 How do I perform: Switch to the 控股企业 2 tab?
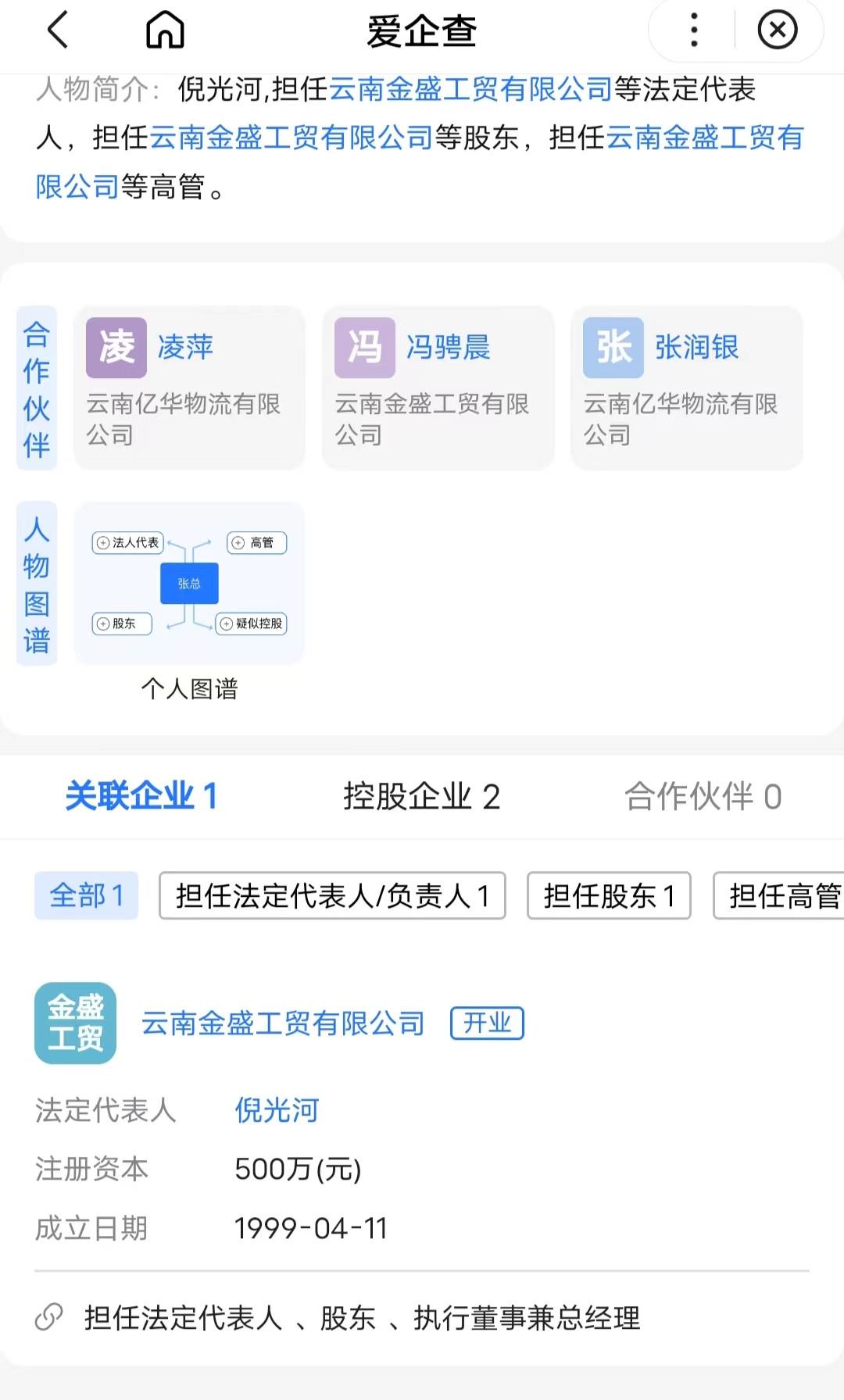pos(421,797)
